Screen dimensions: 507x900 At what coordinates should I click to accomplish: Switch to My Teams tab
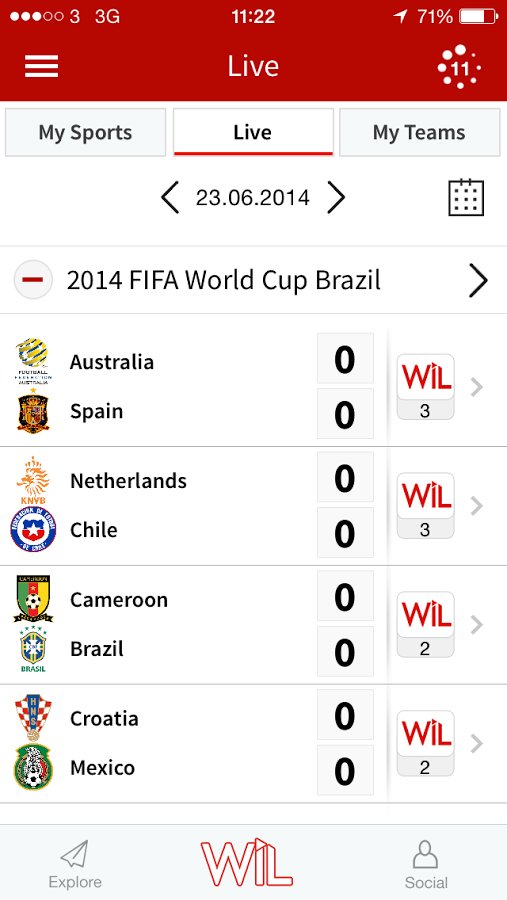[x=420, y=133]
